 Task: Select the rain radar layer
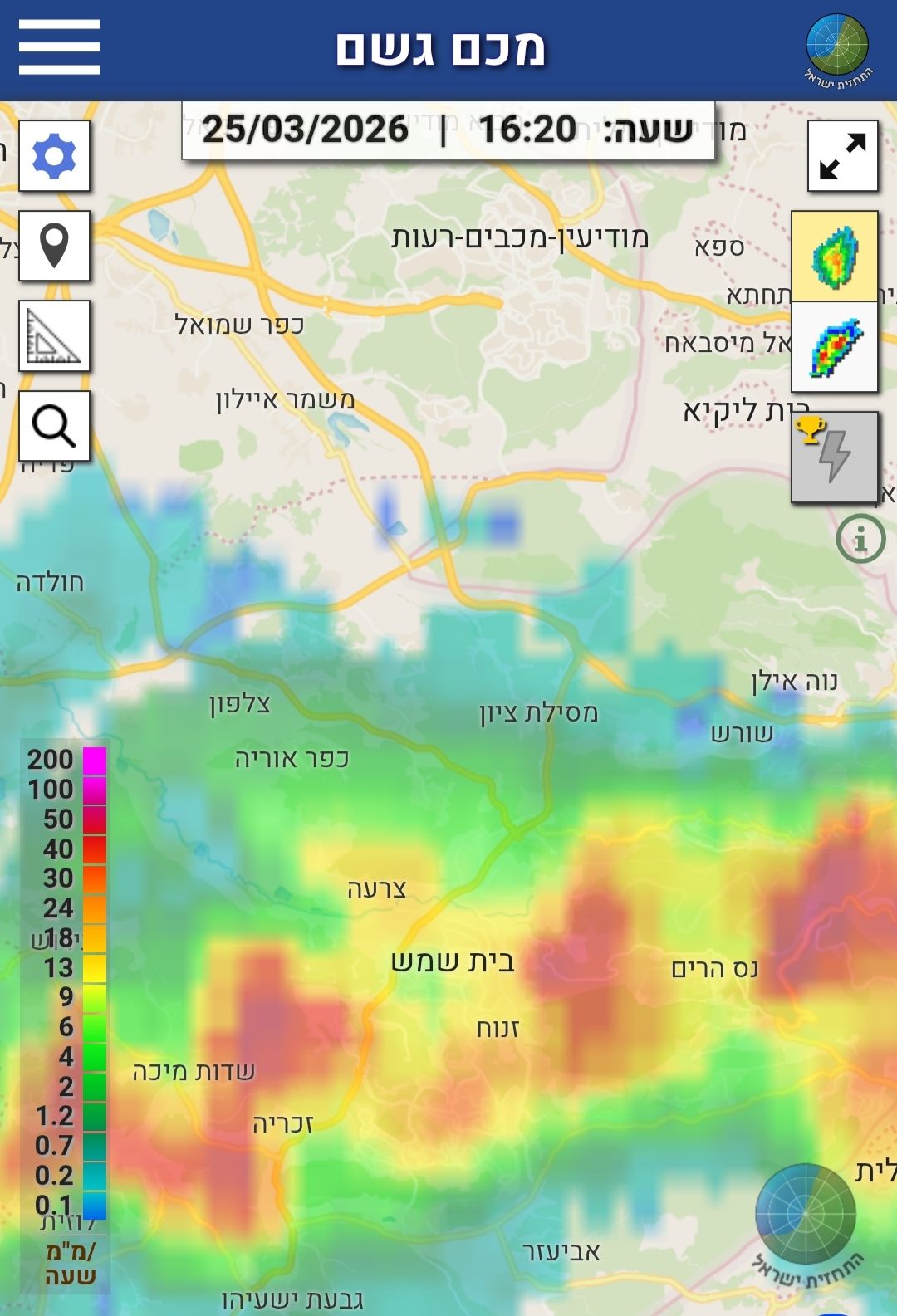point(835,256)
